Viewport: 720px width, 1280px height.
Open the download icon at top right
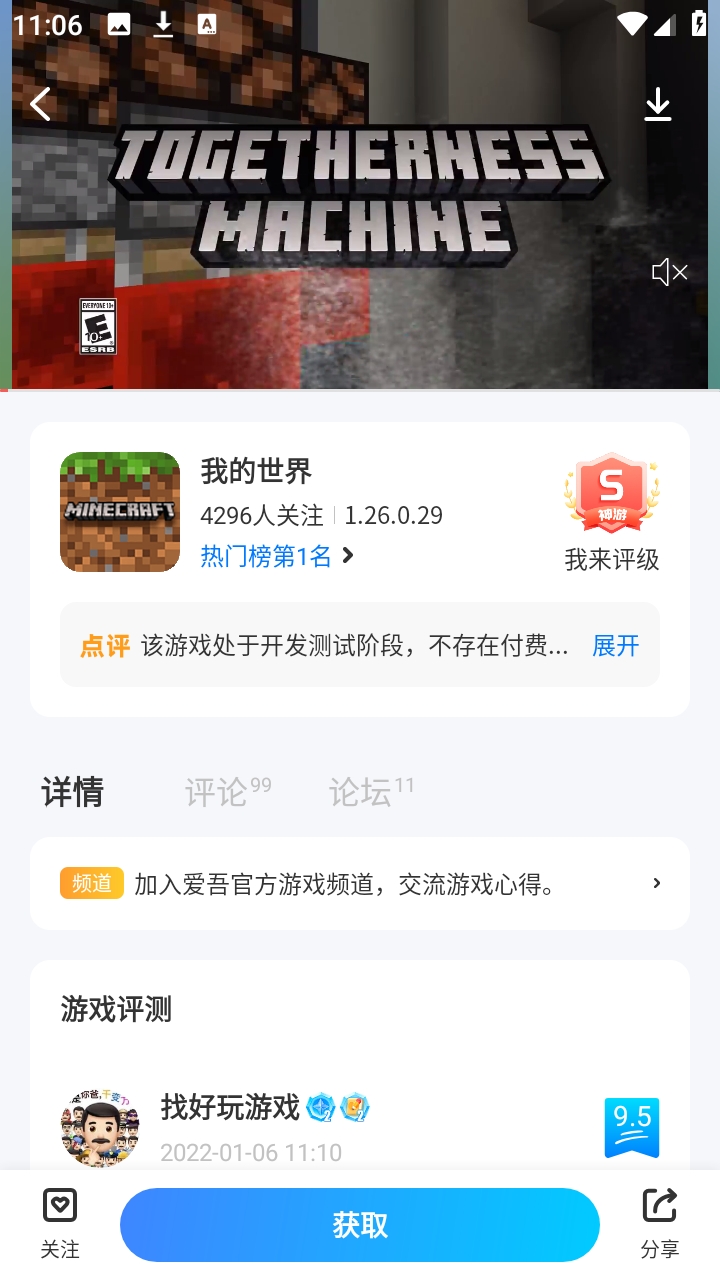pyautogui.click(x=657, y=104)
